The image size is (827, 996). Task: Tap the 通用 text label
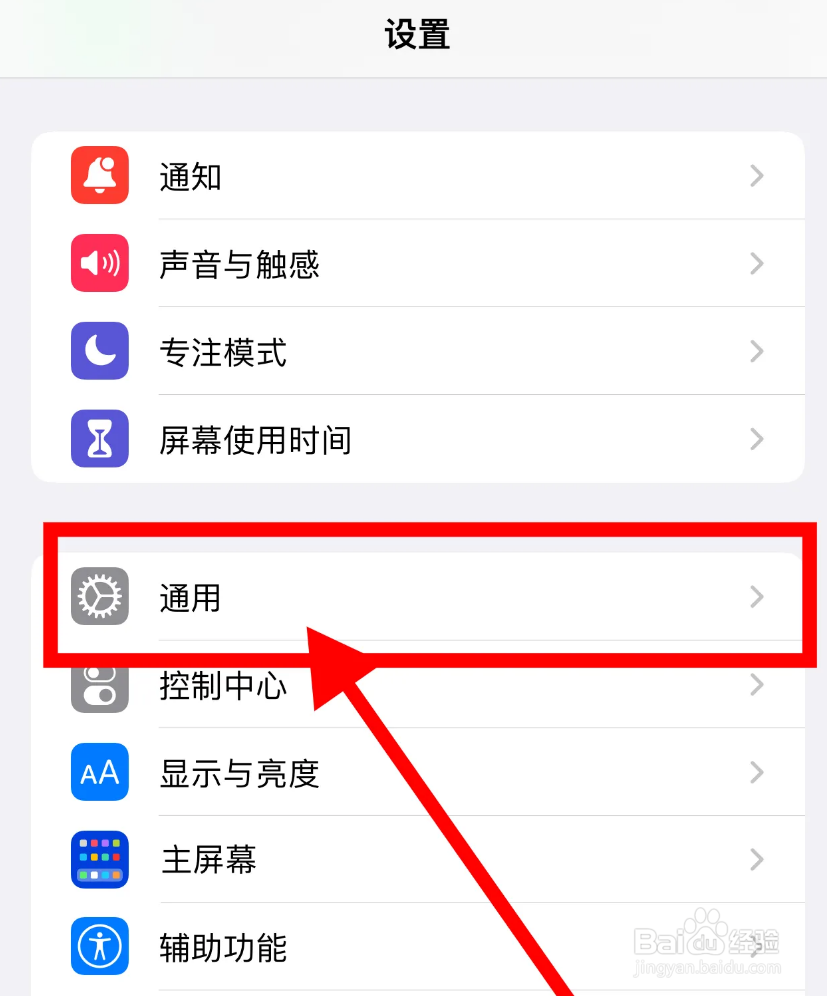pos(189,597)
